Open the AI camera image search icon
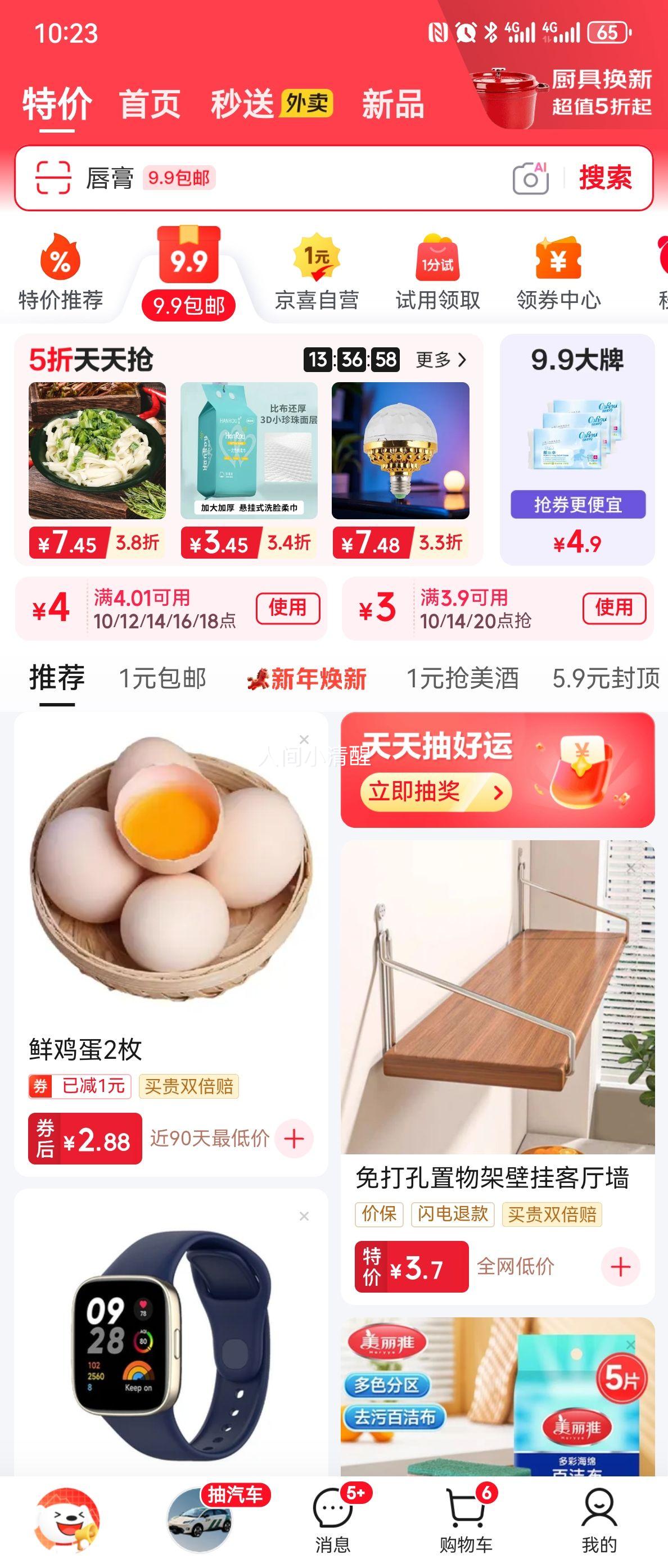This screenshot has height=1568, width=668. click(x=531, y=178)
